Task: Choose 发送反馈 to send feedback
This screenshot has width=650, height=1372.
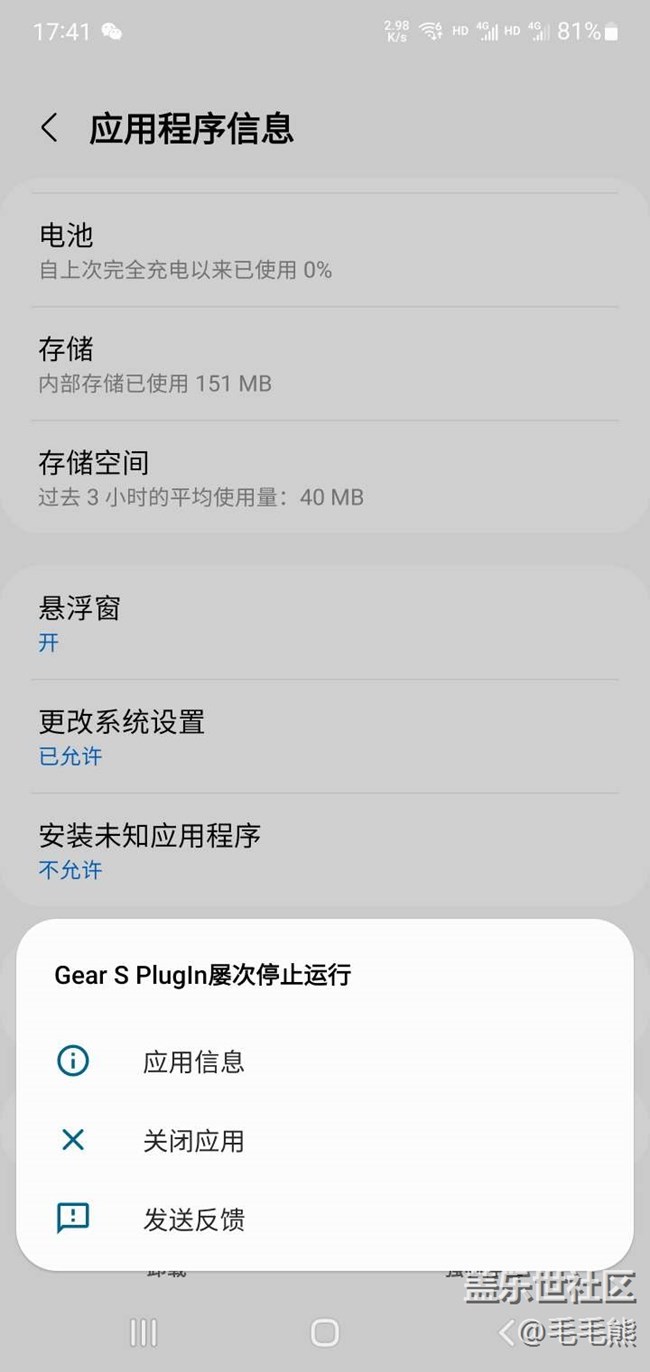Action: [324, 1219]
